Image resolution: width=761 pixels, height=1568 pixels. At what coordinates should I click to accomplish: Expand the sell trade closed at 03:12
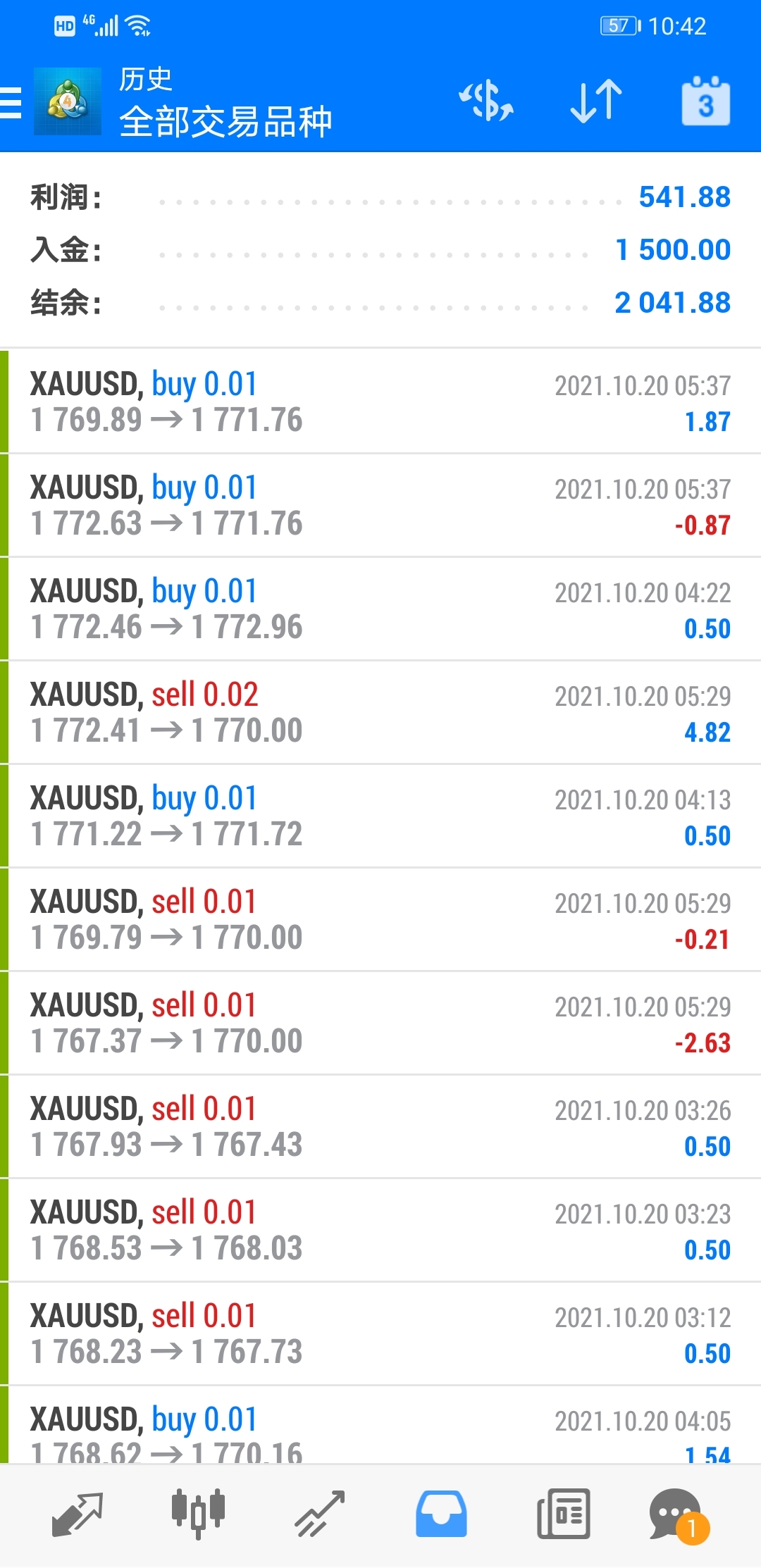click(380, 1333)
